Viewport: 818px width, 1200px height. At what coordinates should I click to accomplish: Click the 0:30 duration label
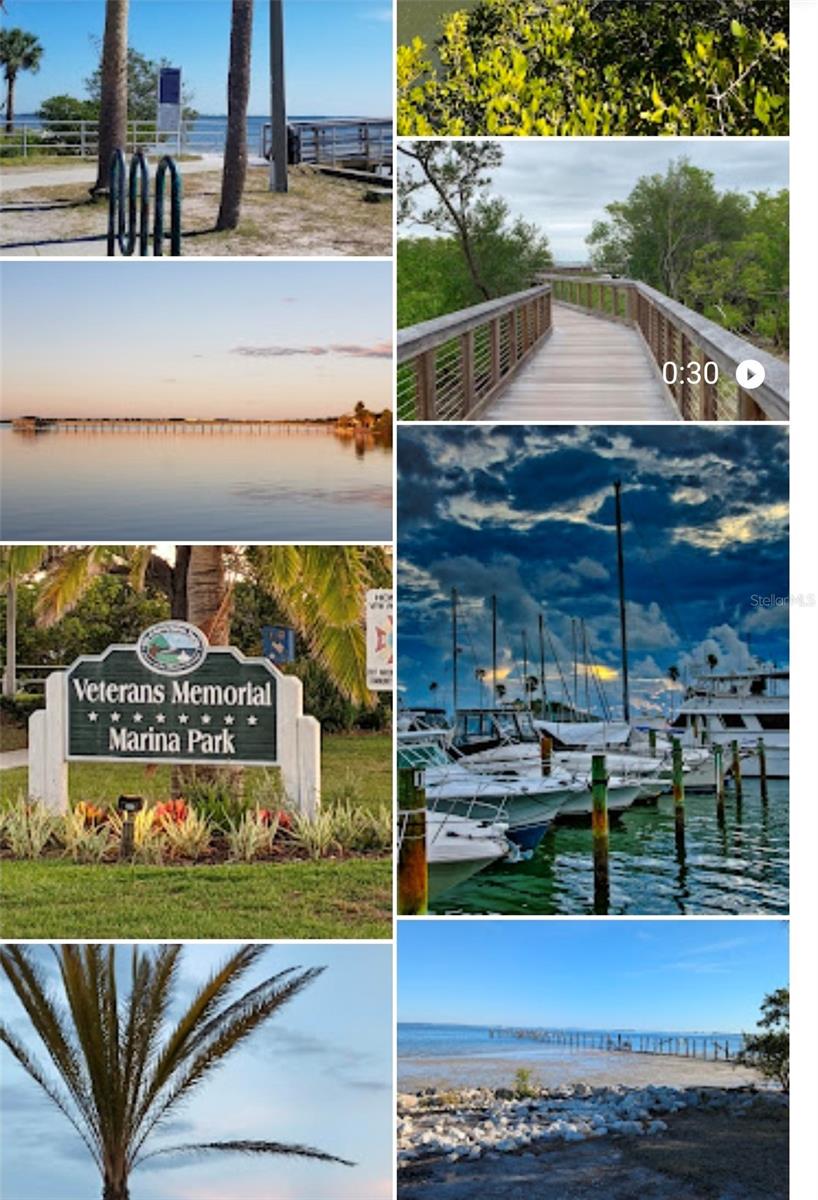click(x=692, y=372)
